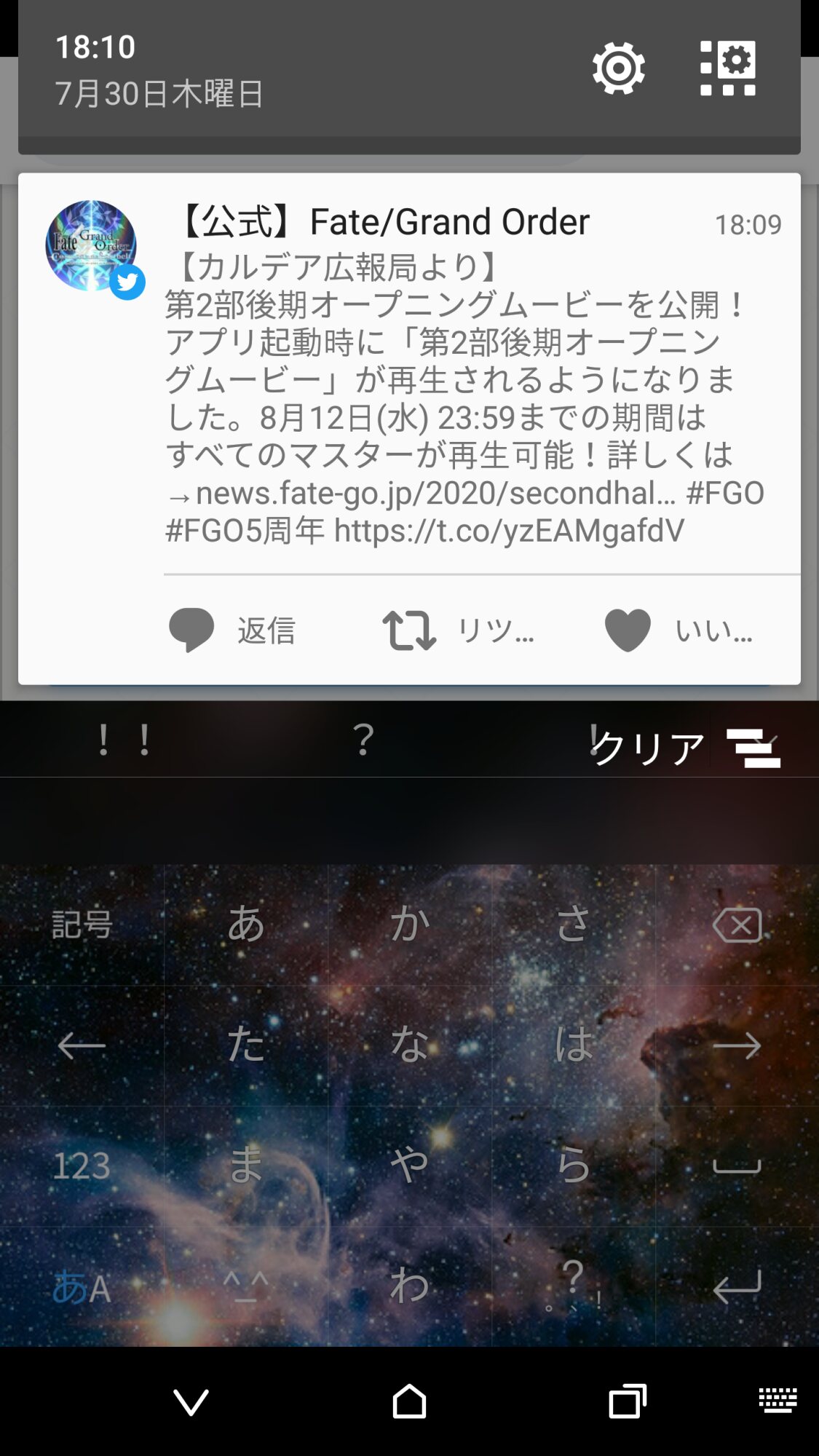
Task: Tap the 記号 symbols key
Action: pos(82,925)
